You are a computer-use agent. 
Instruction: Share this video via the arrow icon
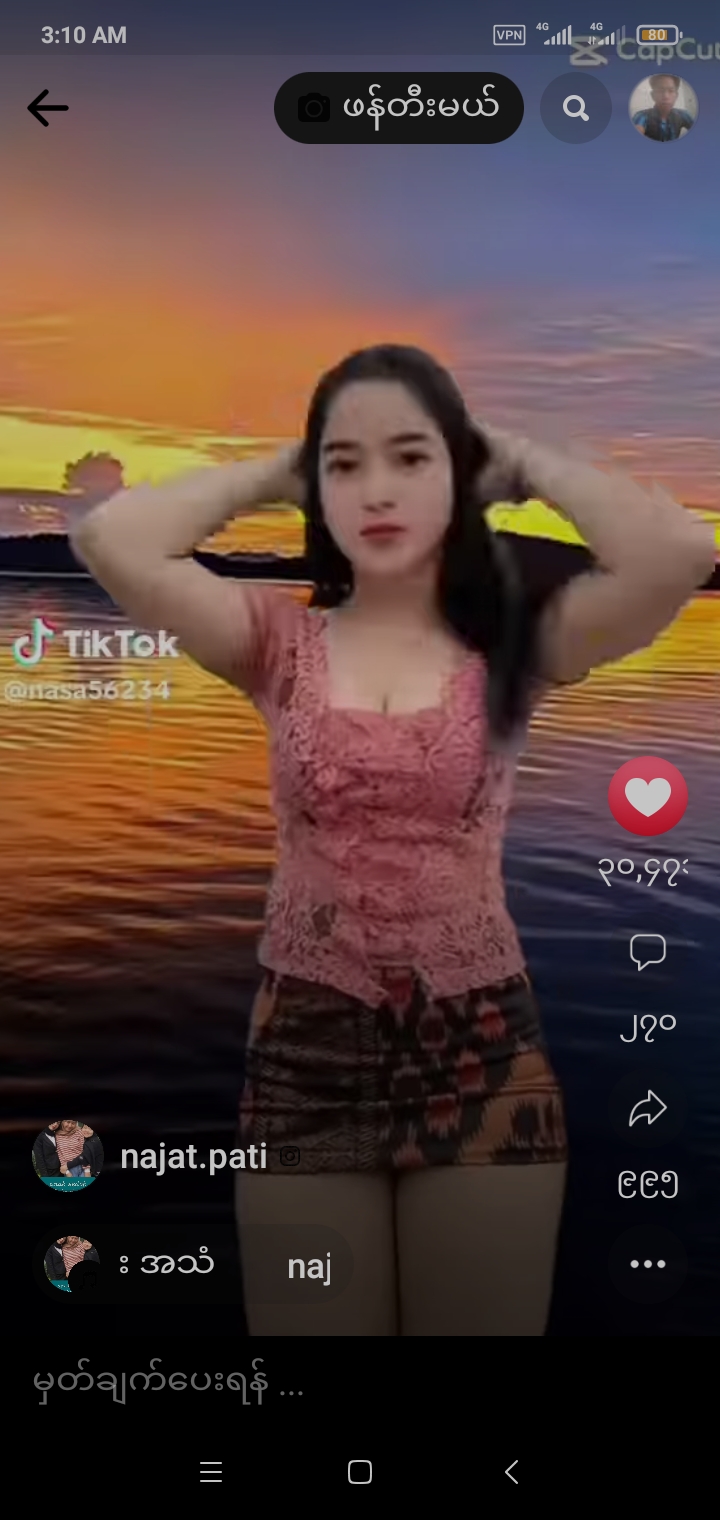pyautogui.click(x=648, y=1108)
